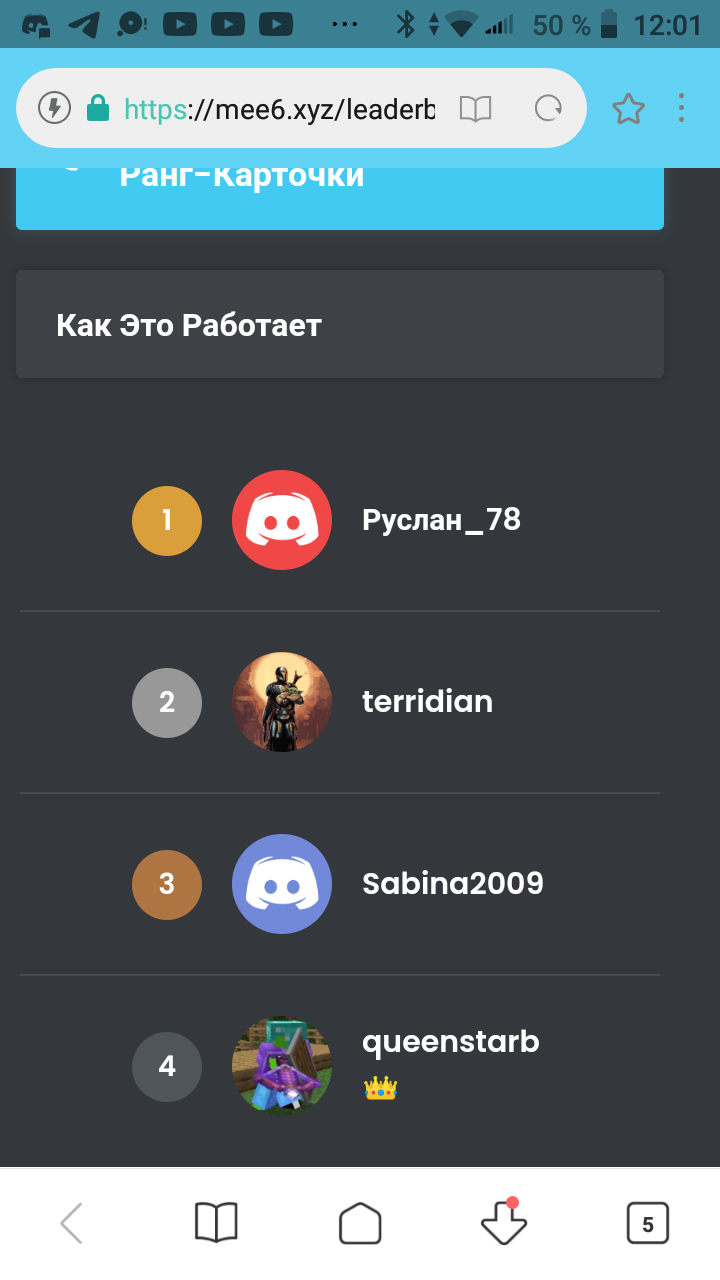Bookmark this page with the star
Viewport: 720px width, 1280px height.
(628, 108)
